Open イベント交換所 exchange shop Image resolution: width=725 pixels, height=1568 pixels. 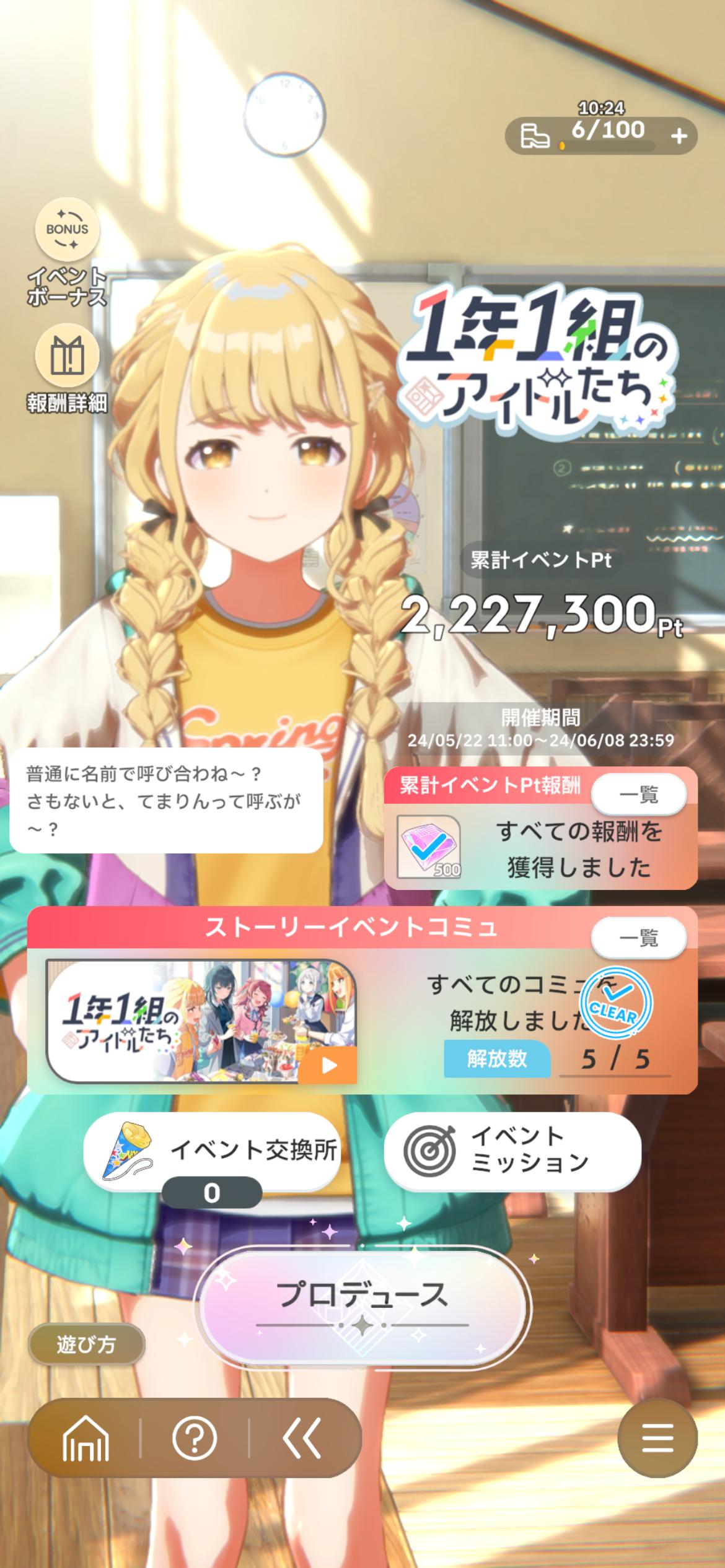pos(212,1151)
